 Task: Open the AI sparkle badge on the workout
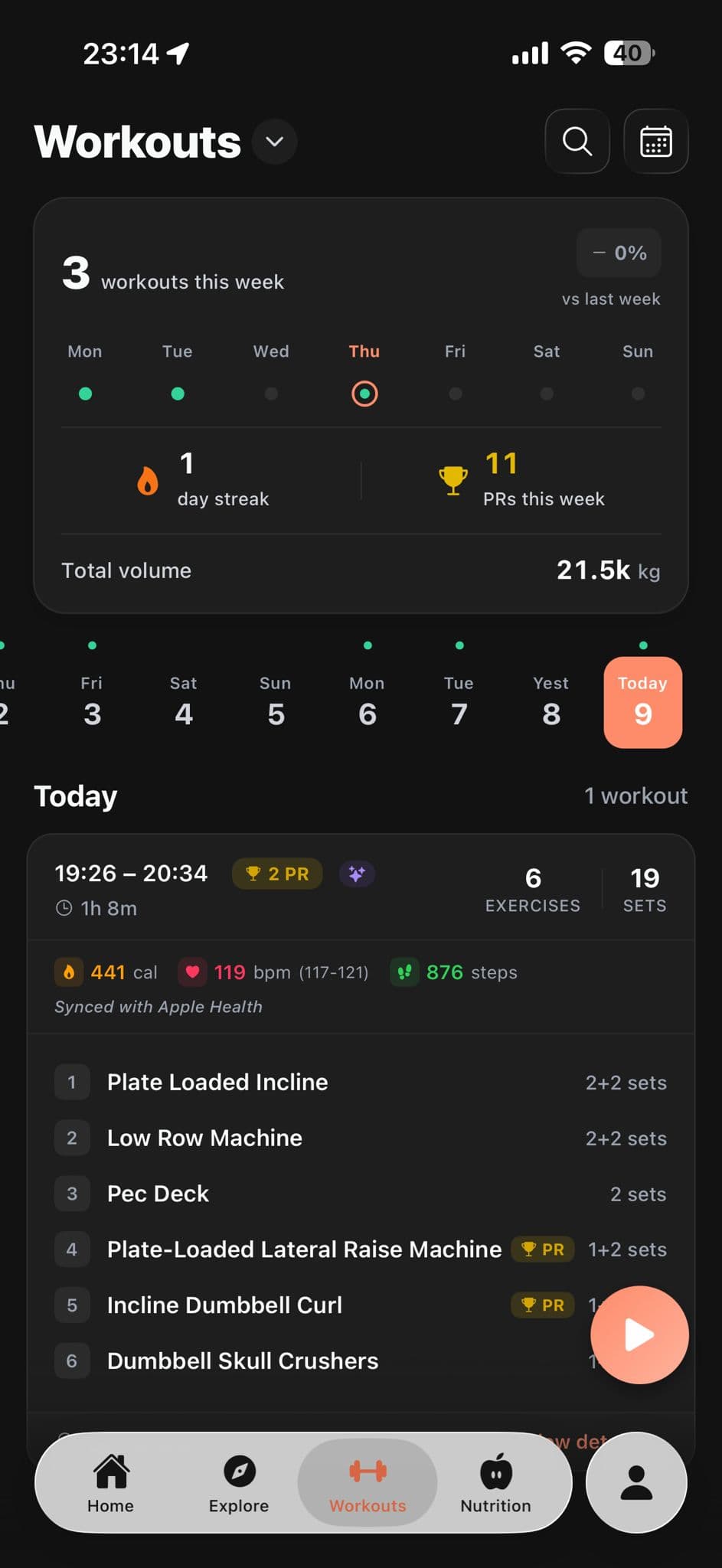tap(357, 874)
